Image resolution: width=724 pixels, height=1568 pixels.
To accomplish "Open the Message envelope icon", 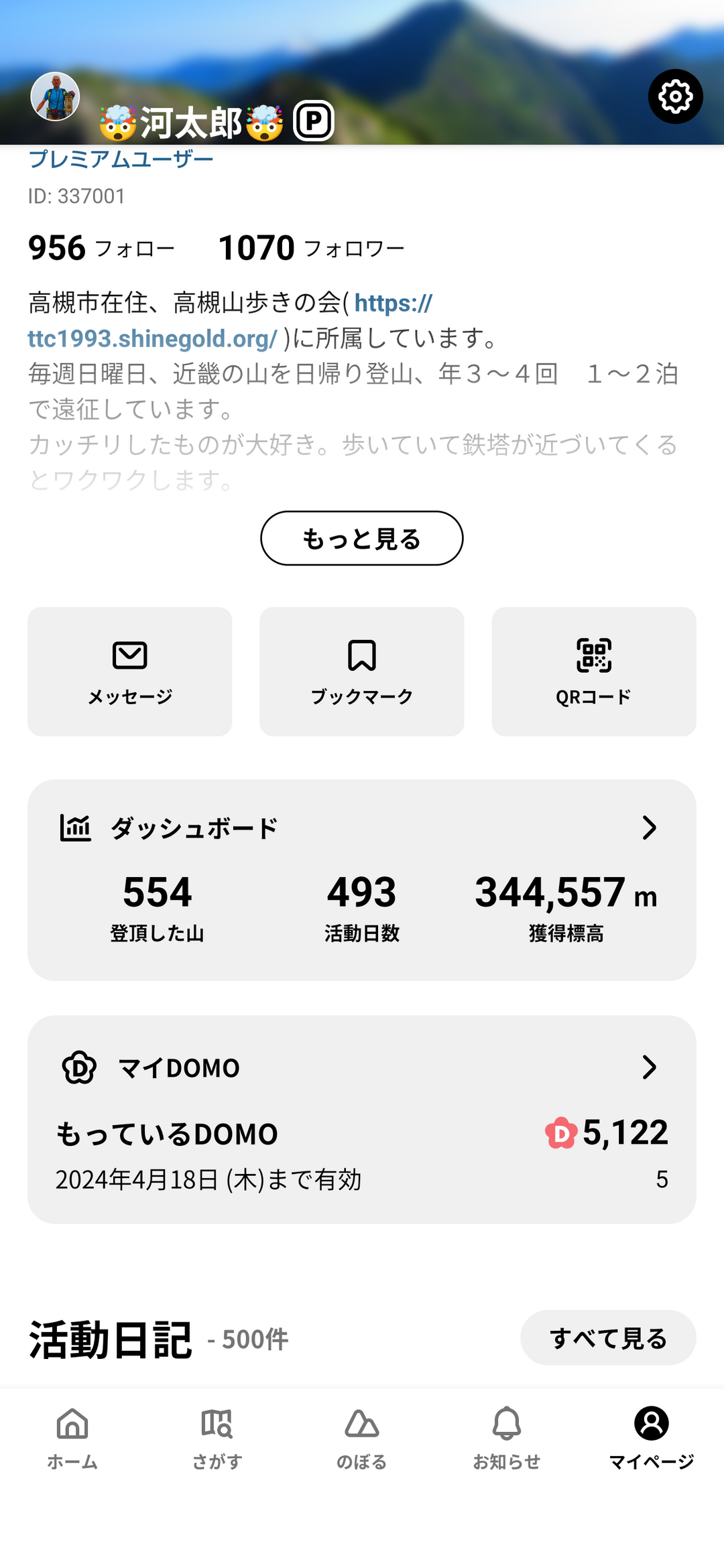I will coord(130,655).
